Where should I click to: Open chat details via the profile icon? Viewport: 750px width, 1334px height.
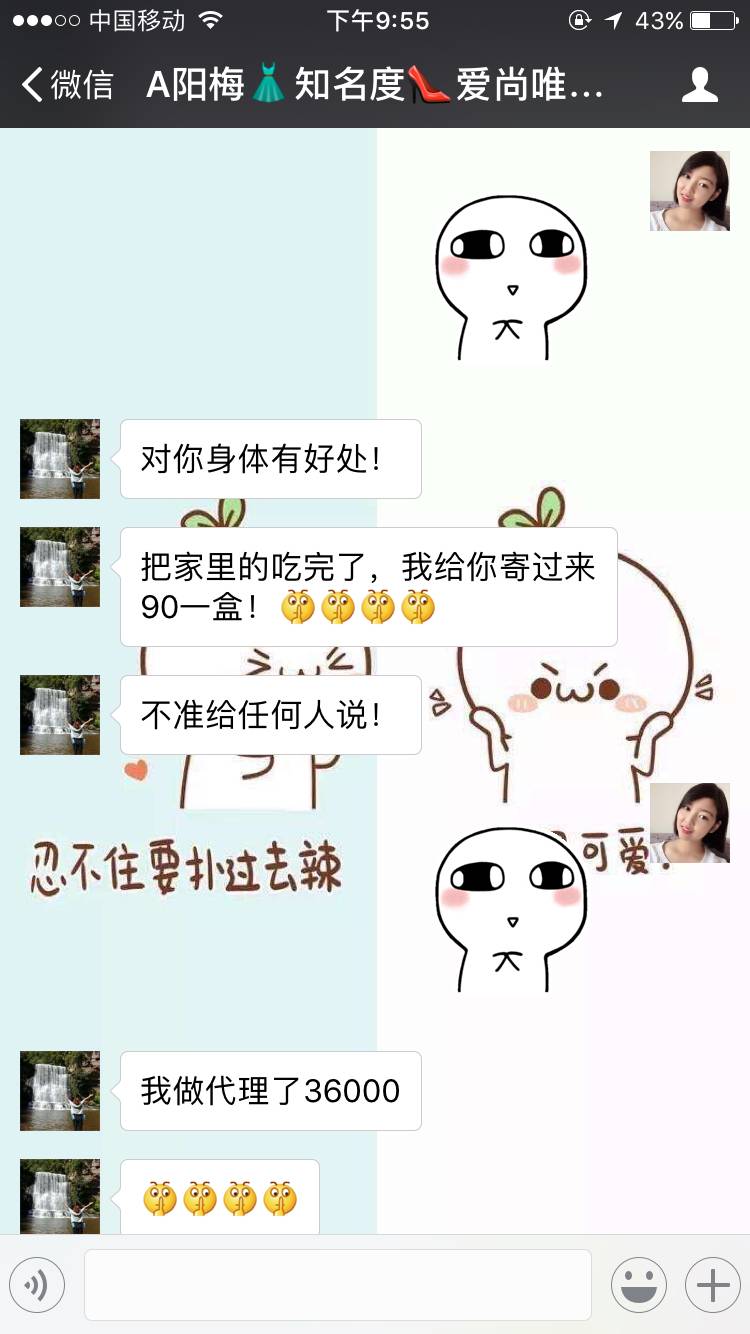coord(699,85)
